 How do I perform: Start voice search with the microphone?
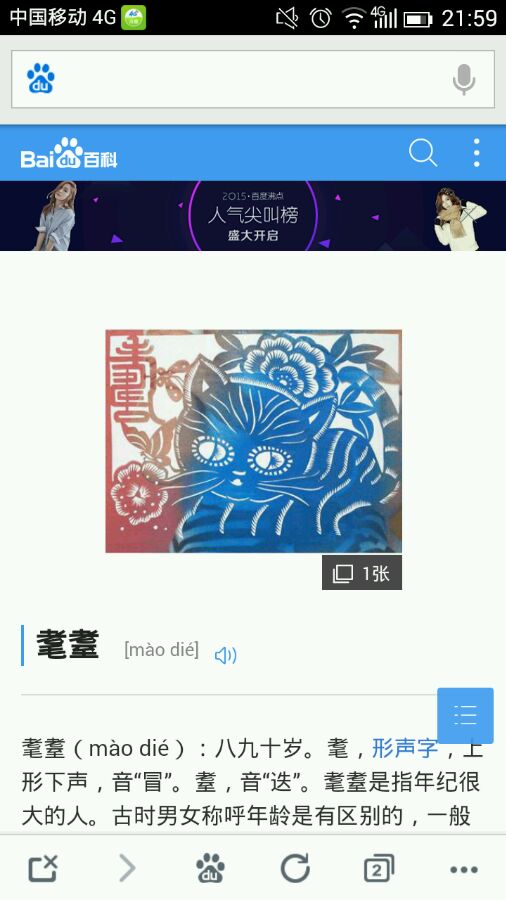(x=464, y=79)
